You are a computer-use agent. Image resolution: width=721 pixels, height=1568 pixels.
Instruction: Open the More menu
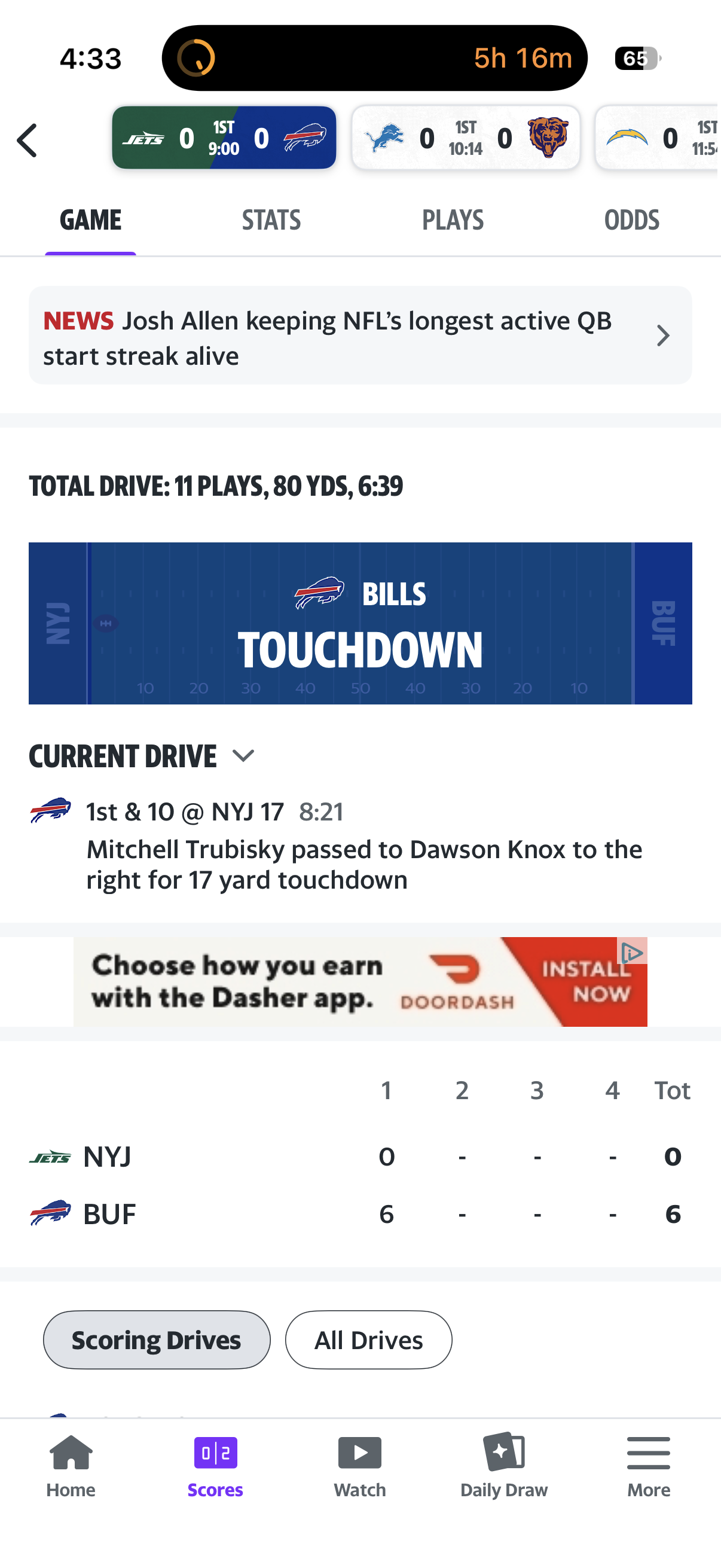pyautogui.click(x=649, y=1467)
